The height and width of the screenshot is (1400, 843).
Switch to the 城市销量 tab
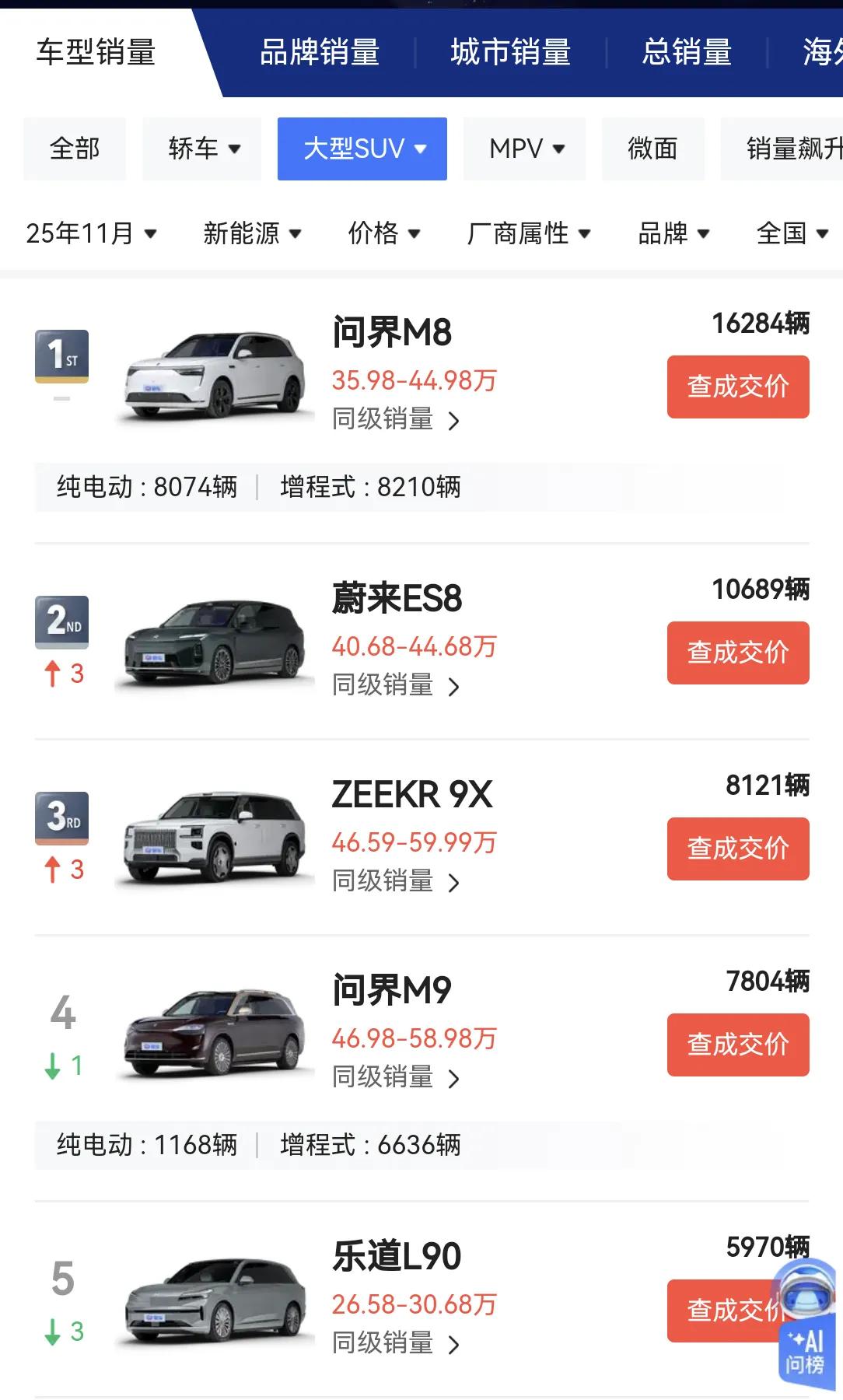pos(509,51)
